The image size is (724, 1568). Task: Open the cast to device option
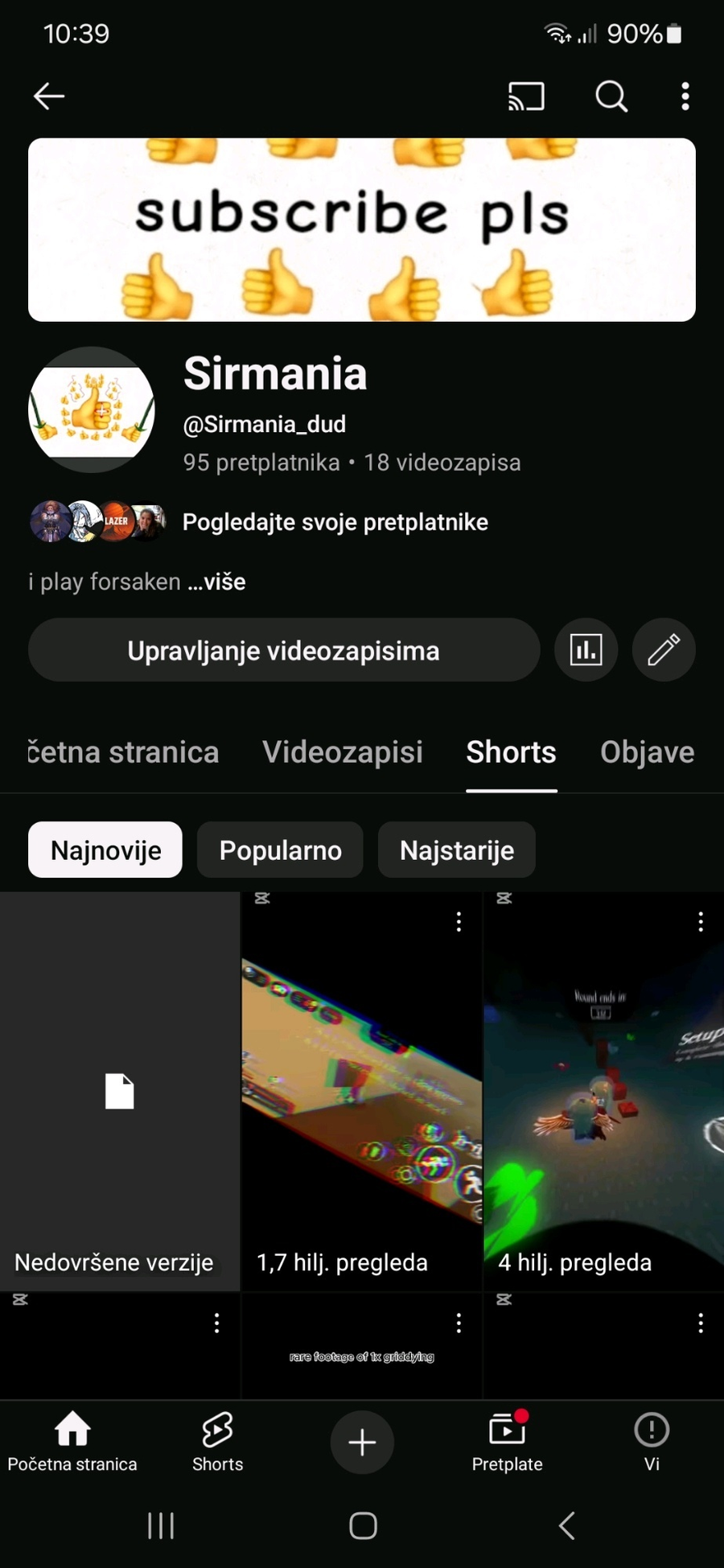(526, 97)
